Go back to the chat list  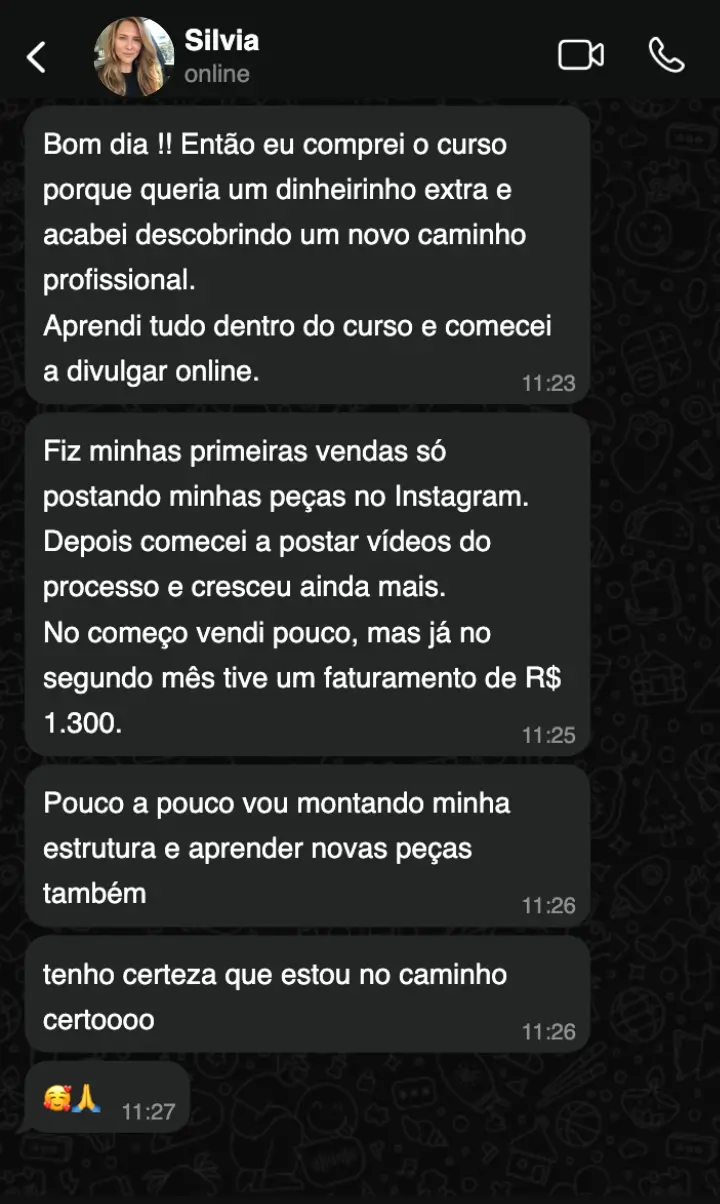(x=37, y=57)
